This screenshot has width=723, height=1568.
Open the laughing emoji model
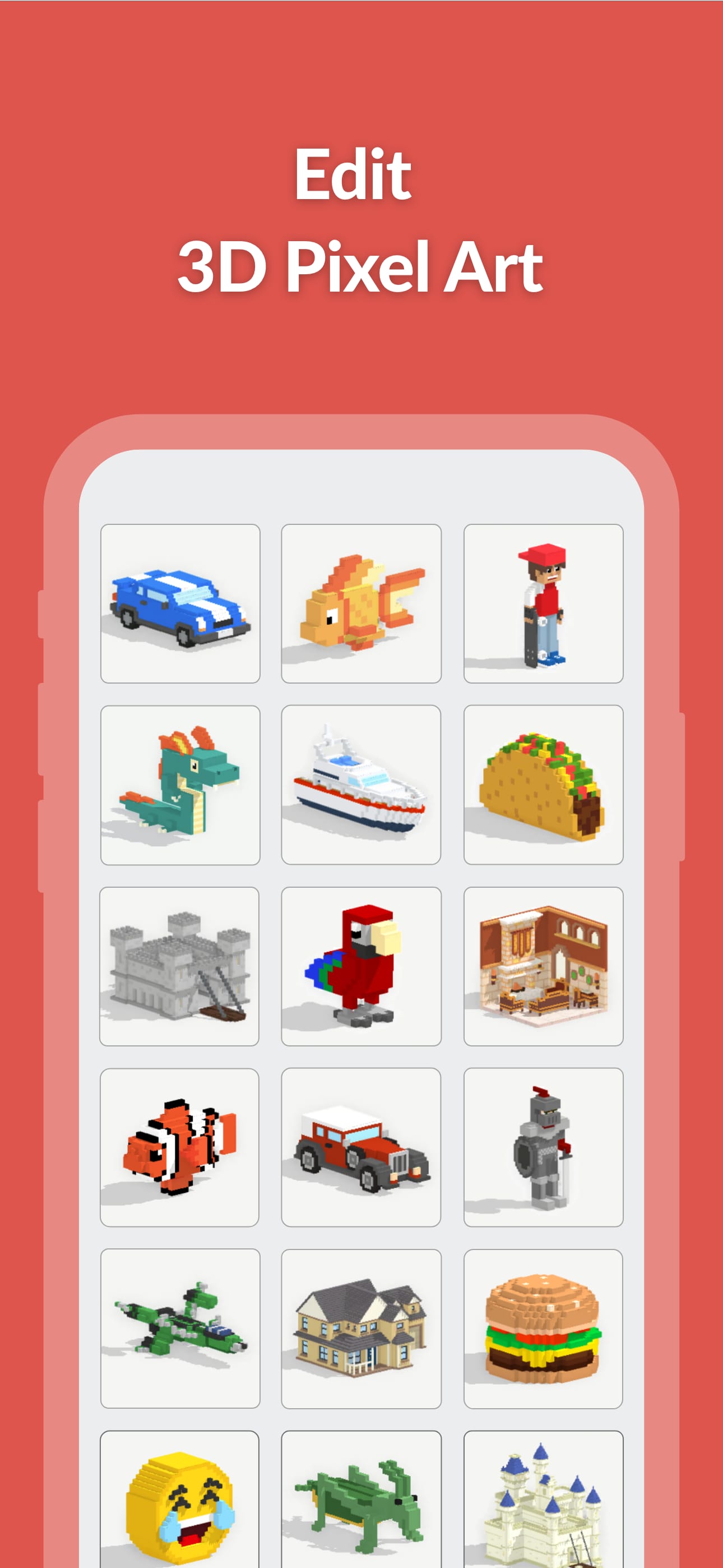(180, 1504)
